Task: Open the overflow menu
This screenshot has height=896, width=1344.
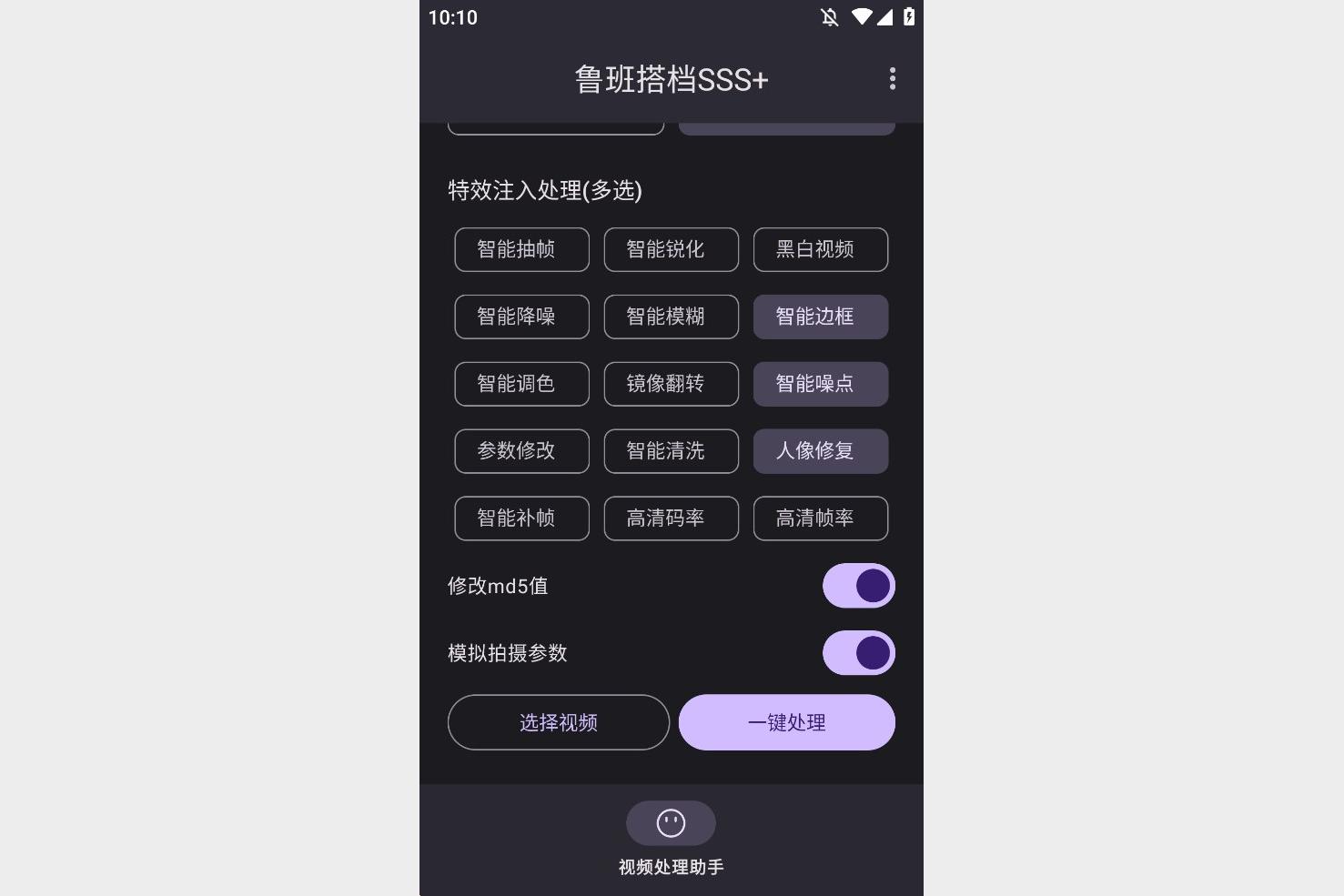Action: 892,79
